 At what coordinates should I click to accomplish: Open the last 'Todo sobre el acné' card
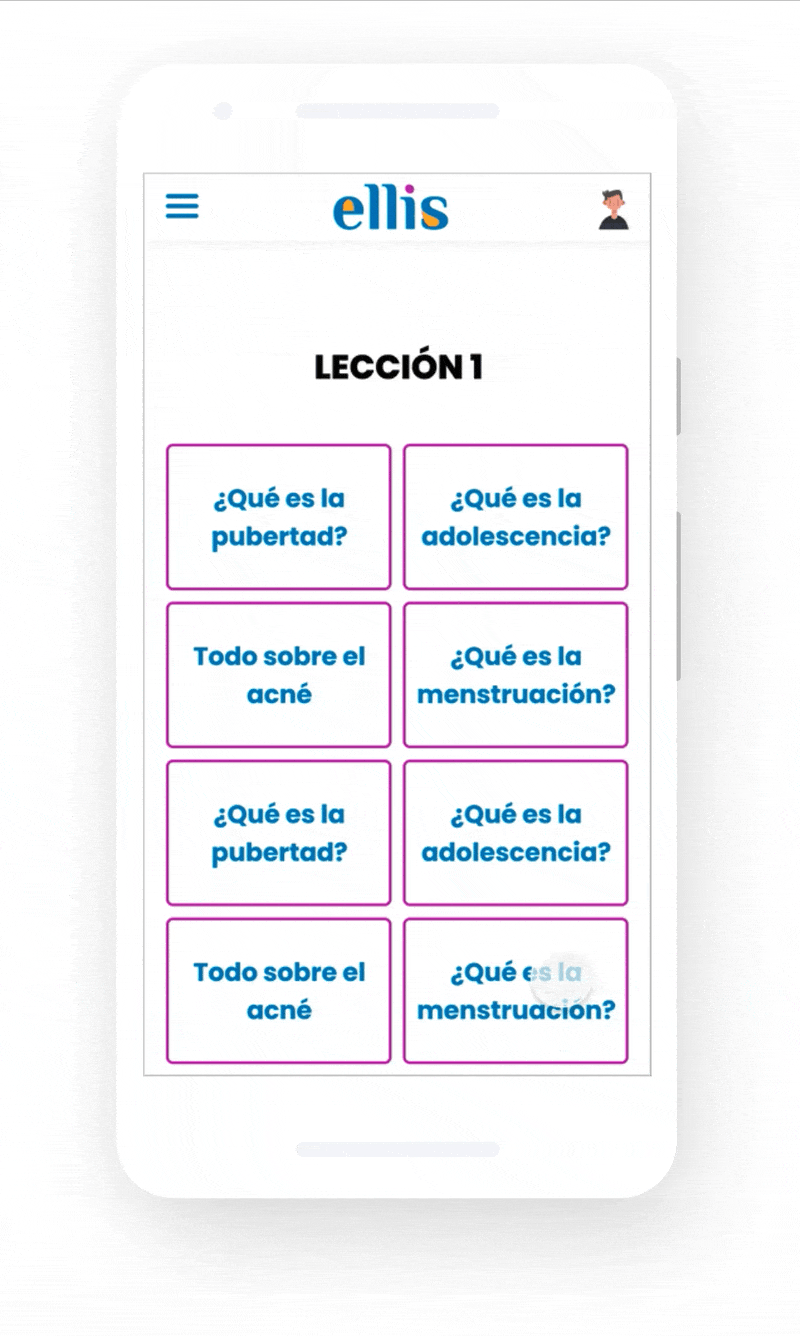pyautogui.click(x=279, y=991)
